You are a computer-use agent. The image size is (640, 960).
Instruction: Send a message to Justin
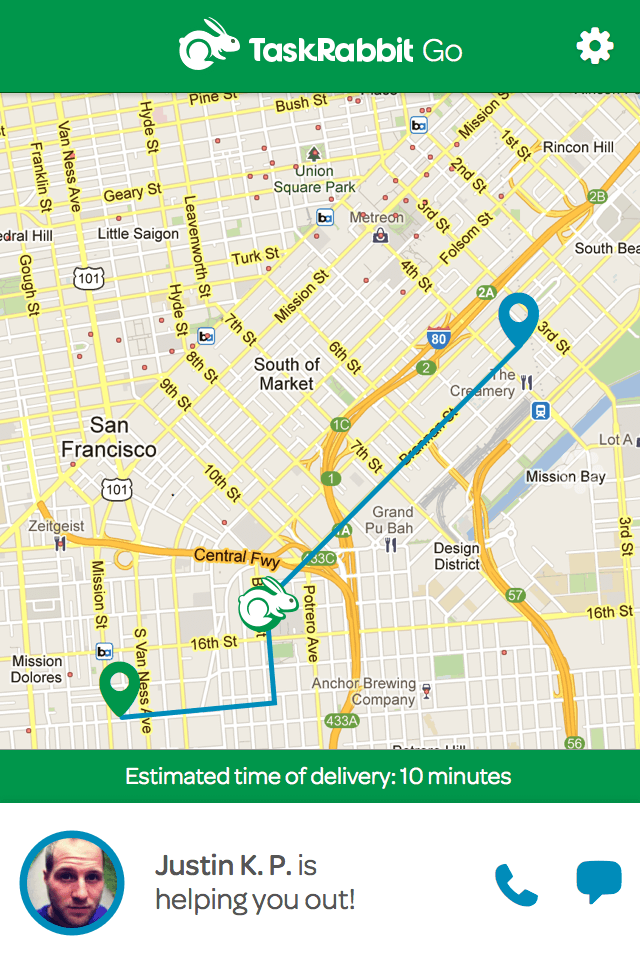598,882
